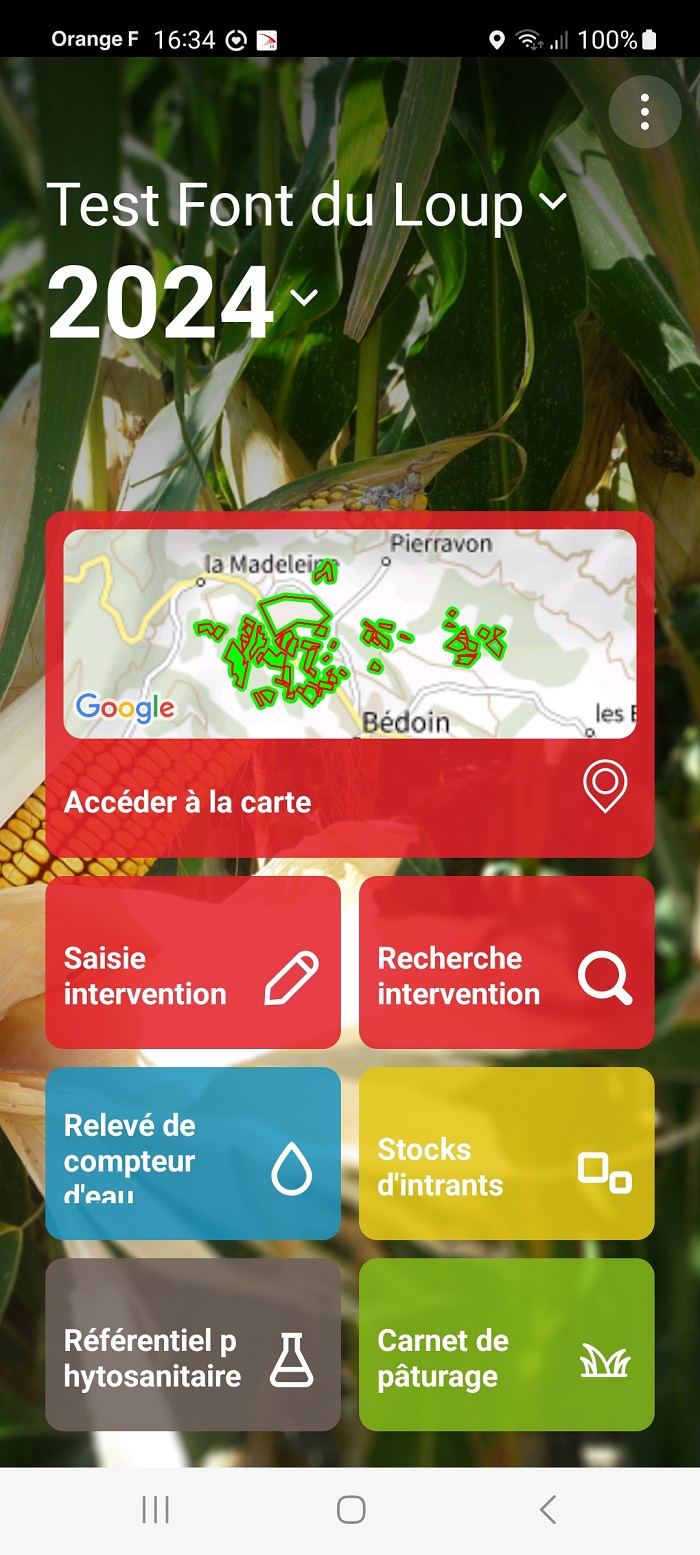Open the three-dot overflow menu
This screenshot has width=700, height=1555.
click(645, 112)
